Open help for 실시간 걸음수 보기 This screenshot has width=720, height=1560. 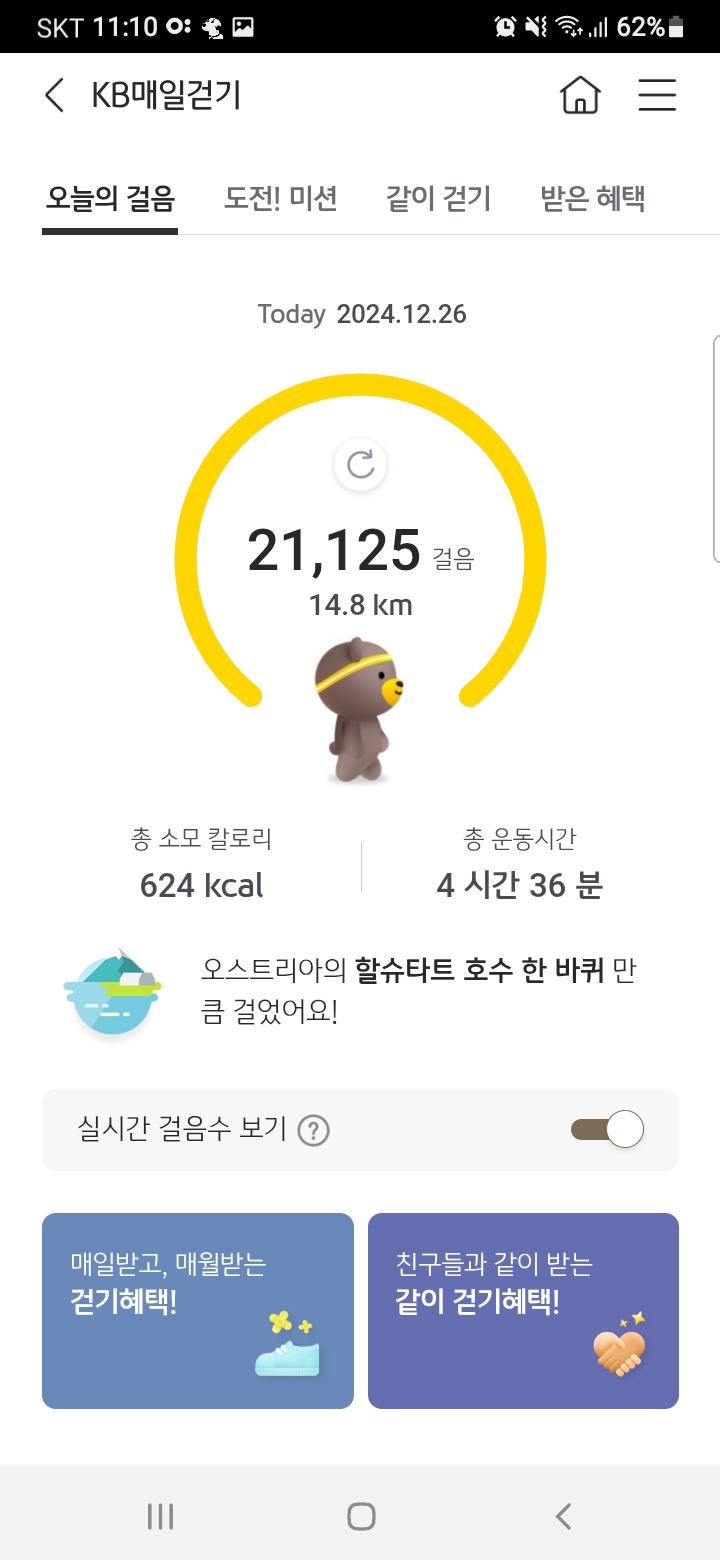pyautogui.click(x=314, y=1130)
